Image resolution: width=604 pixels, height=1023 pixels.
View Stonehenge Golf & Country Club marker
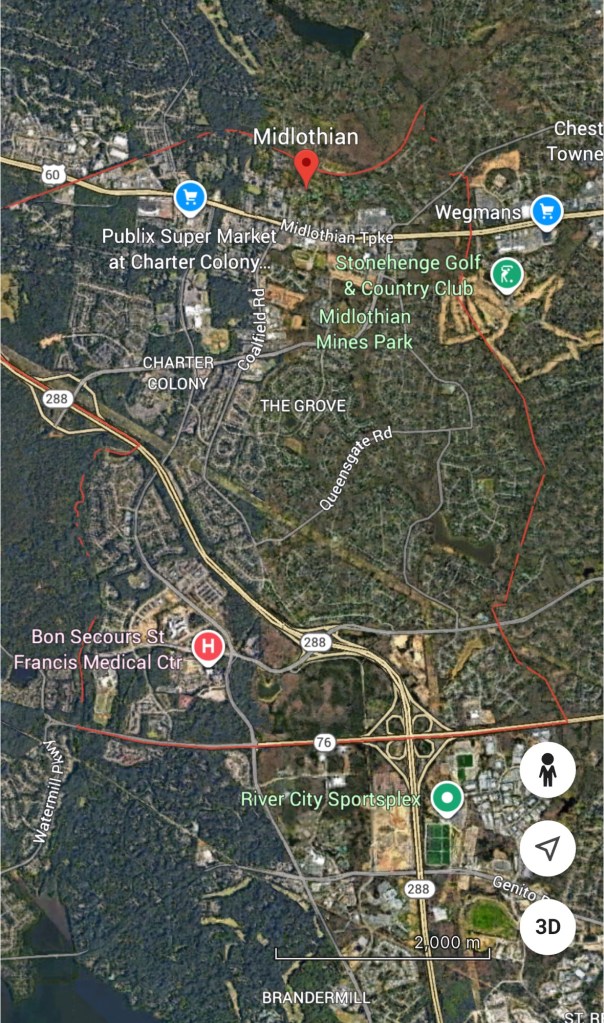click(x=507, y=272)
